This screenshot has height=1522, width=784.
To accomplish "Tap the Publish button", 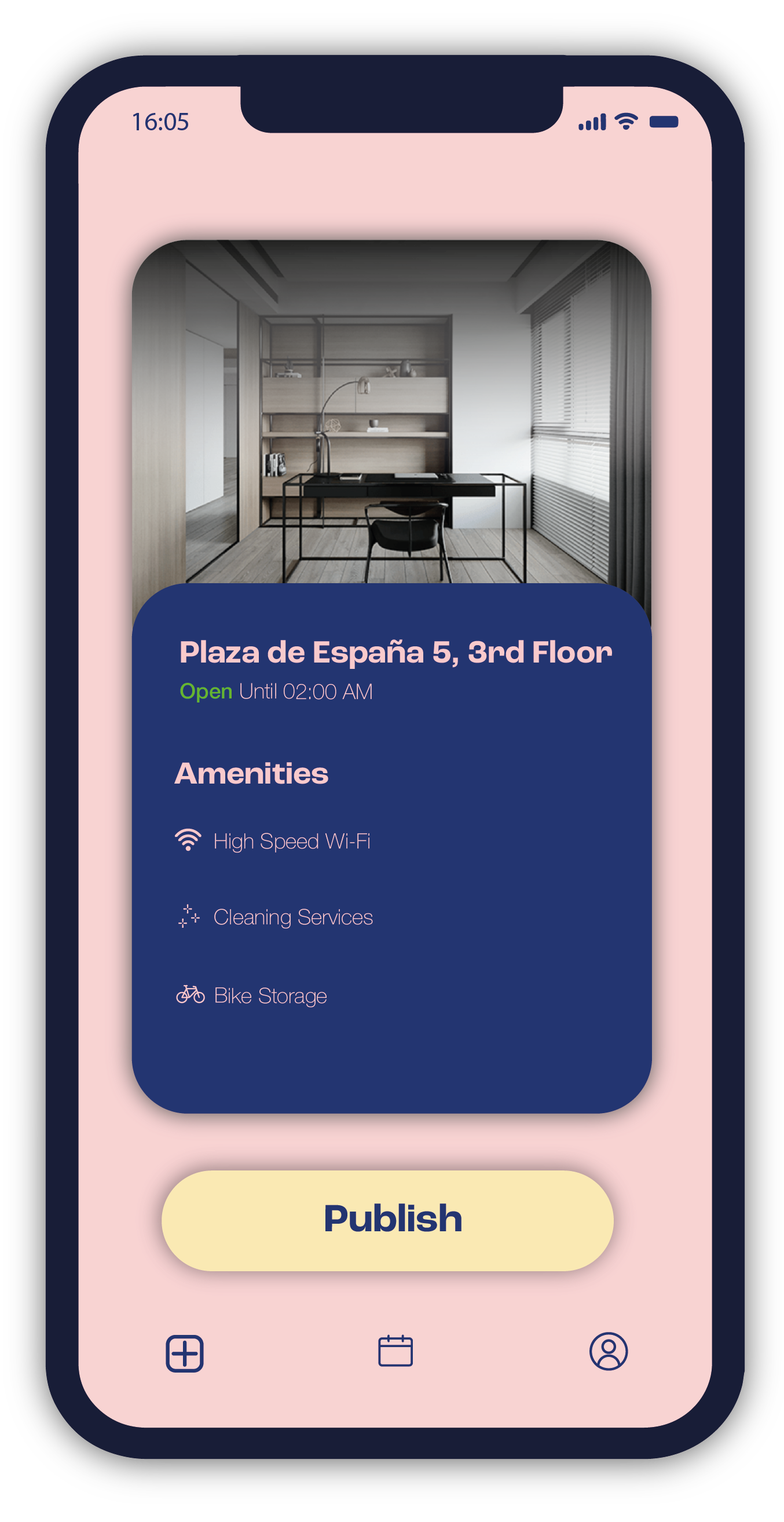I will (387, 1220).
